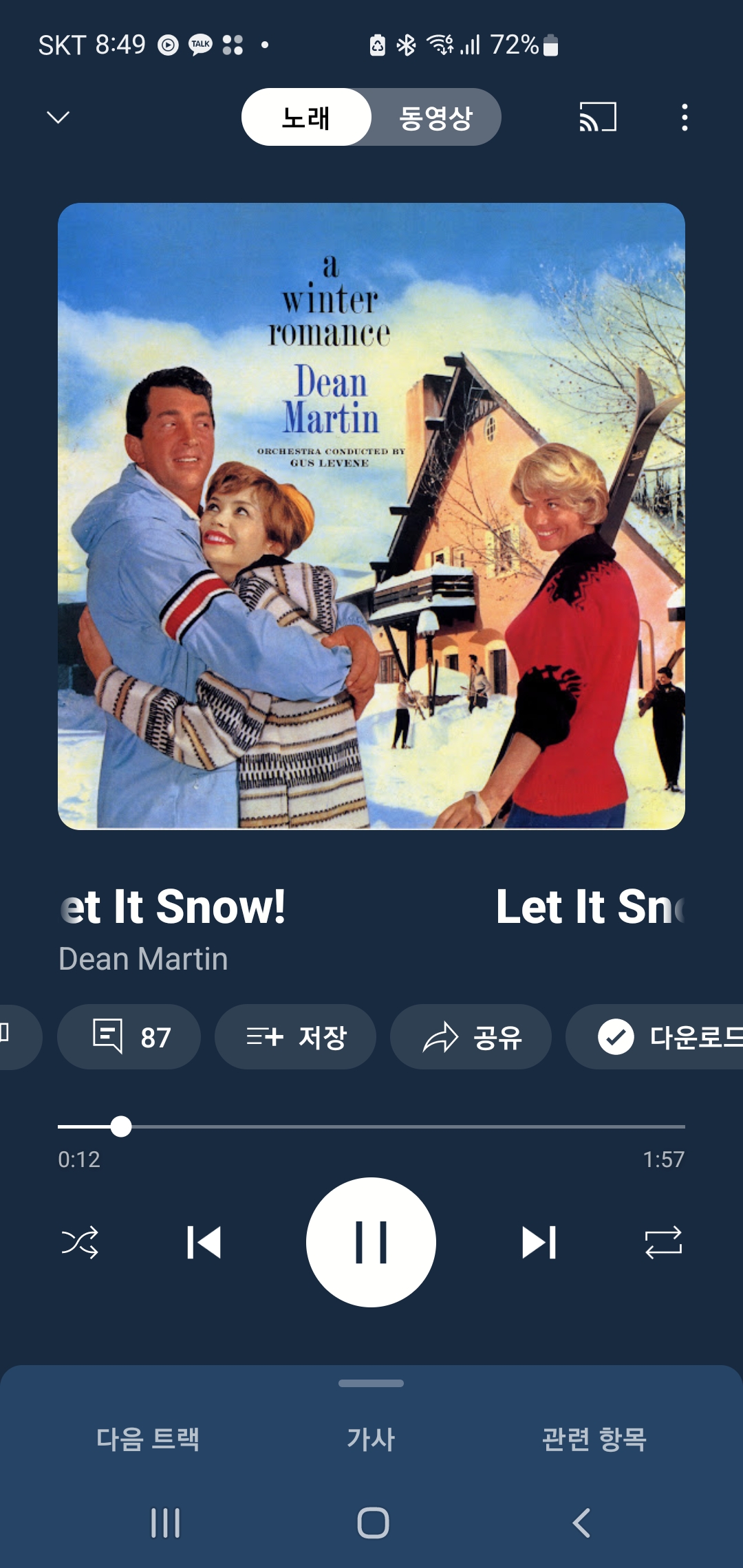Open the 87 comments
Image resolution: width=743 pixels, height=1568 pixels.
pos(129,1036)
